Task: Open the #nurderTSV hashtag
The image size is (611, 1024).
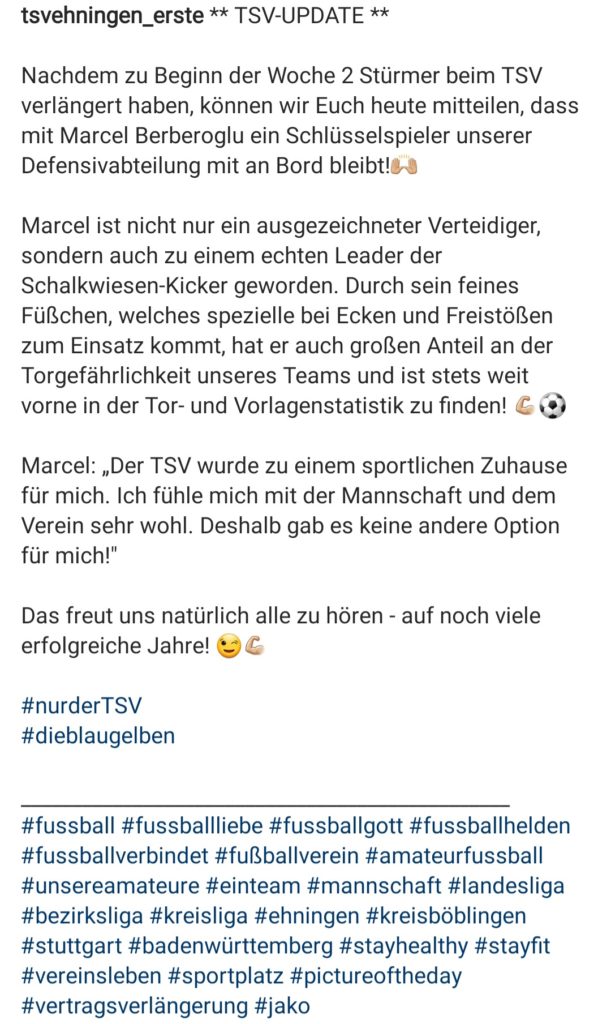Action: click(82, 705)
